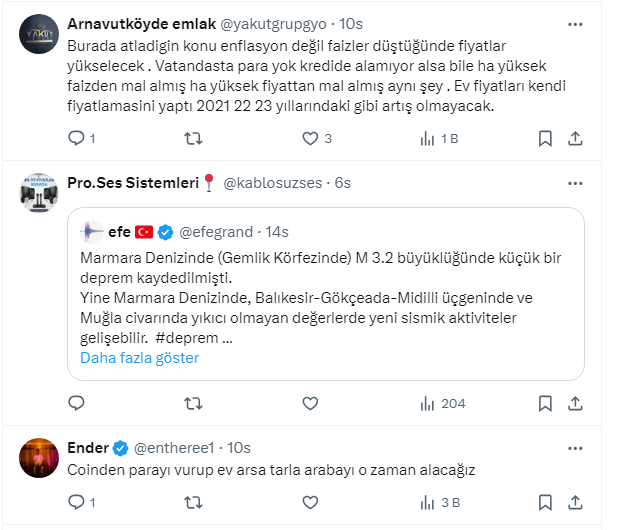Open overflow menu on Pro.Ses Sistemleri's post

coord(575,183)
